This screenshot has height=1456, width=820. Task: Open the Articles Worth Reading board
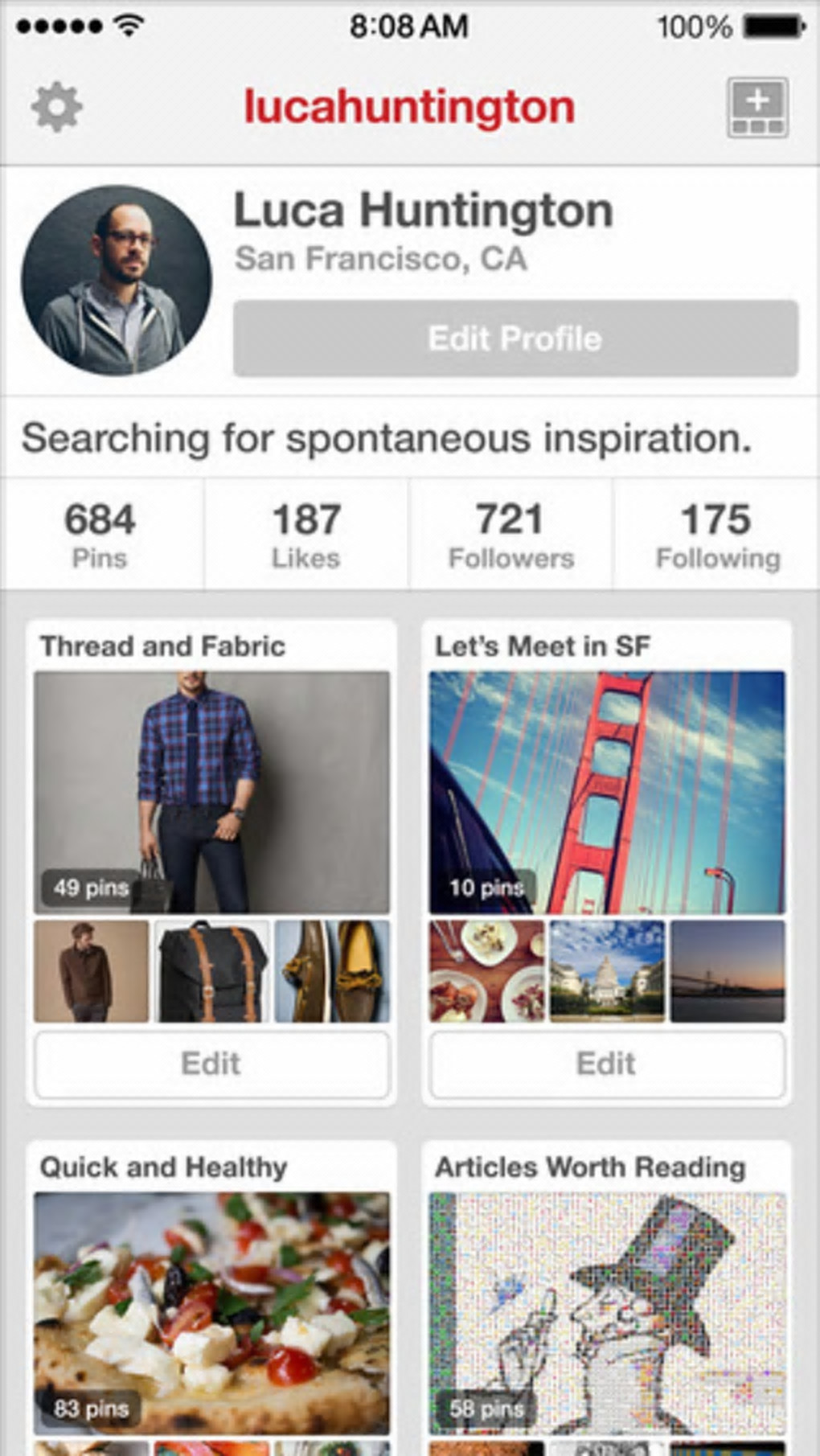(x=607, y=1310)
